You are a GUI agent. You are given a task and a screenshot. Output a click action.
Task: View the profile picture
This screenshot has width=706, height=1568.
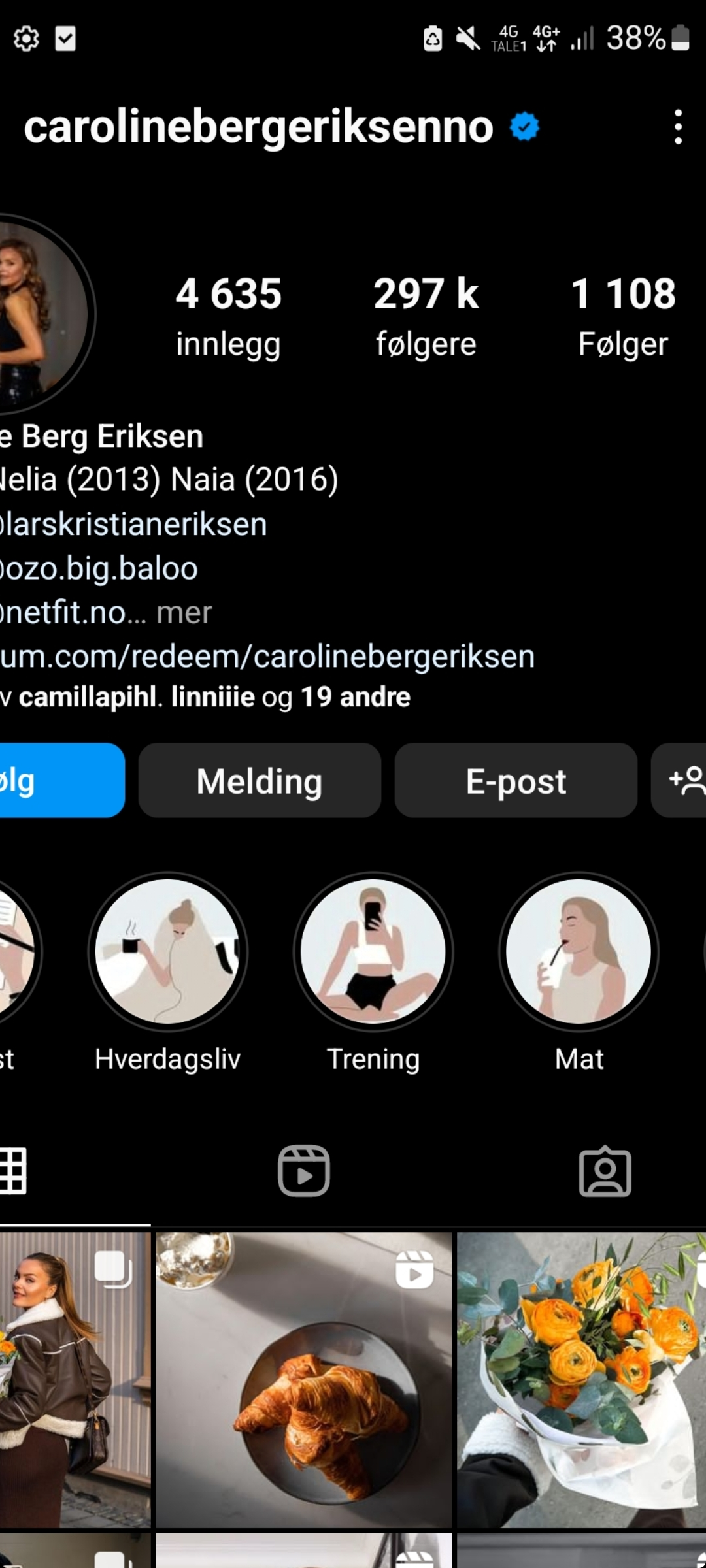pos(43,314)
